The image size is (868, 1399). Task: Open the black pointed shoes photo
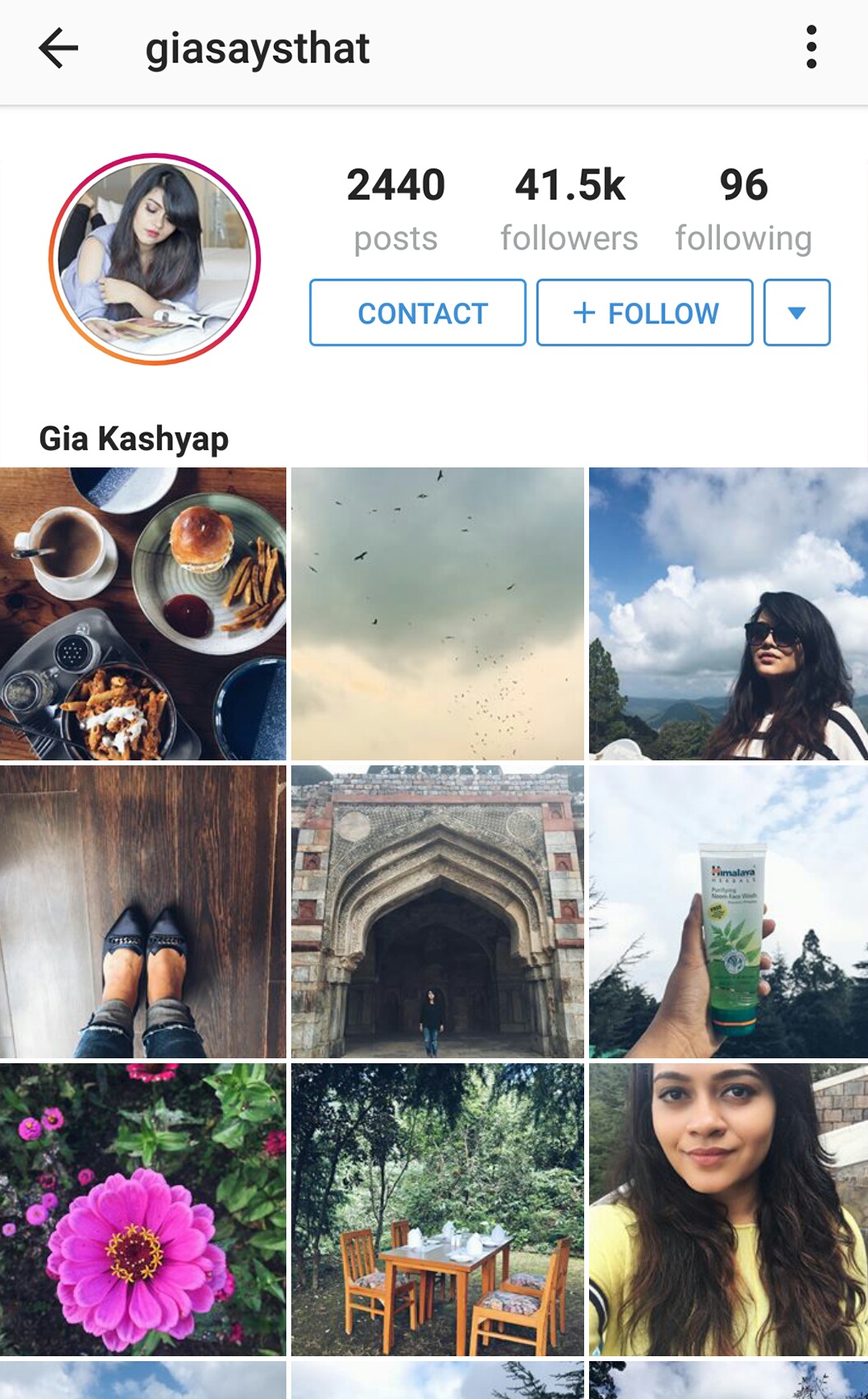tap(143, 912)
